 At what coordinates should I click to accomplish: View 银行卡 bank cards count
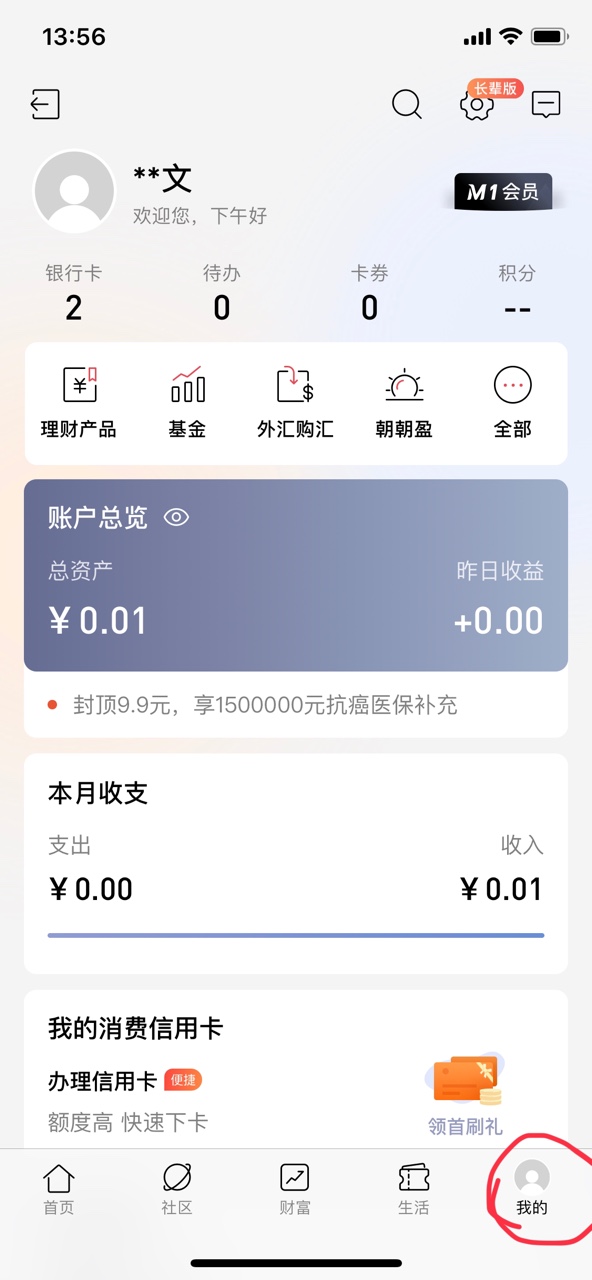[x=74, y=292]
